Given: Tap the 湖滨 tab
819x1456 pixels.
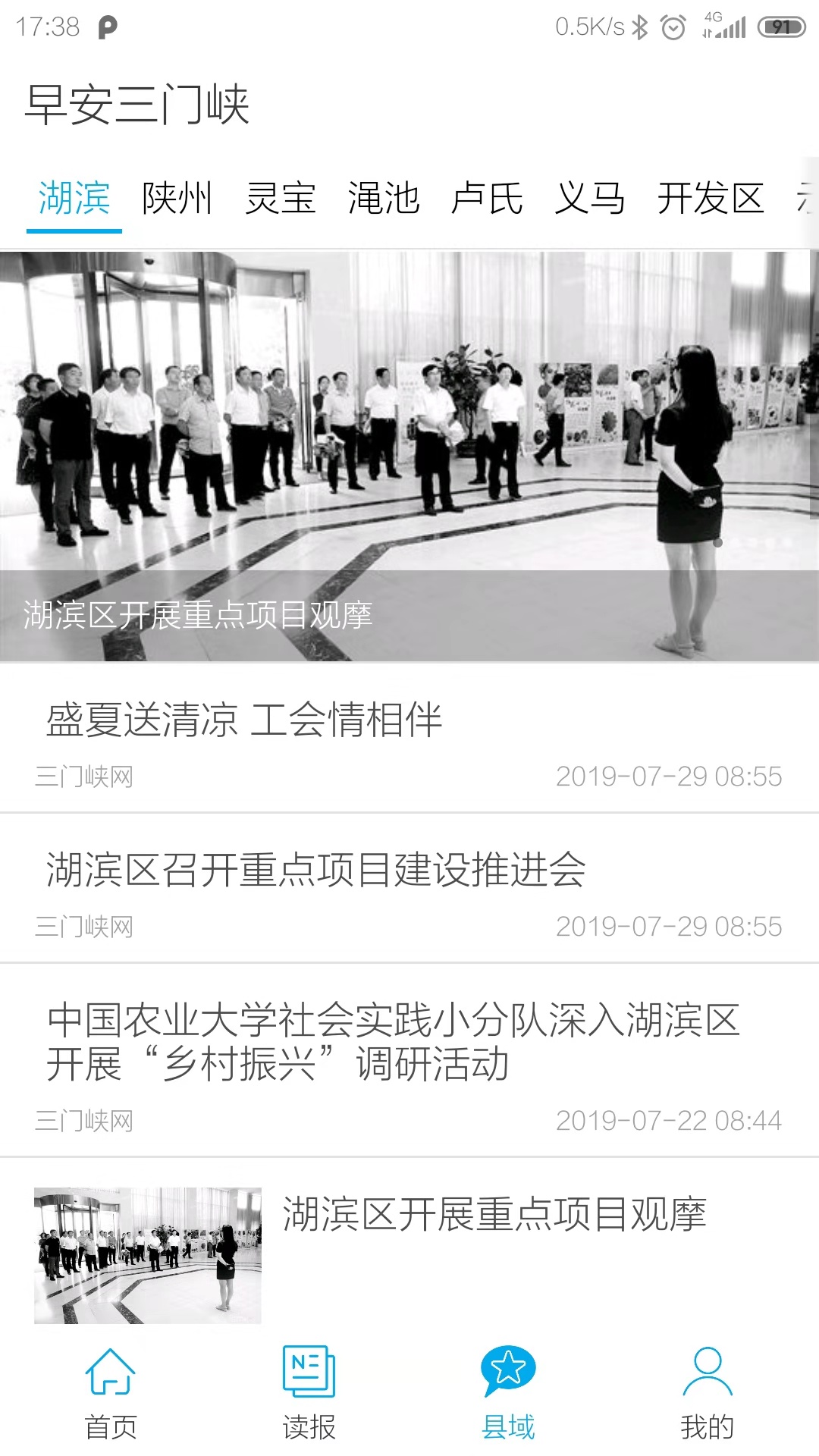Looking at the screenshot, I should click(74, 199).
